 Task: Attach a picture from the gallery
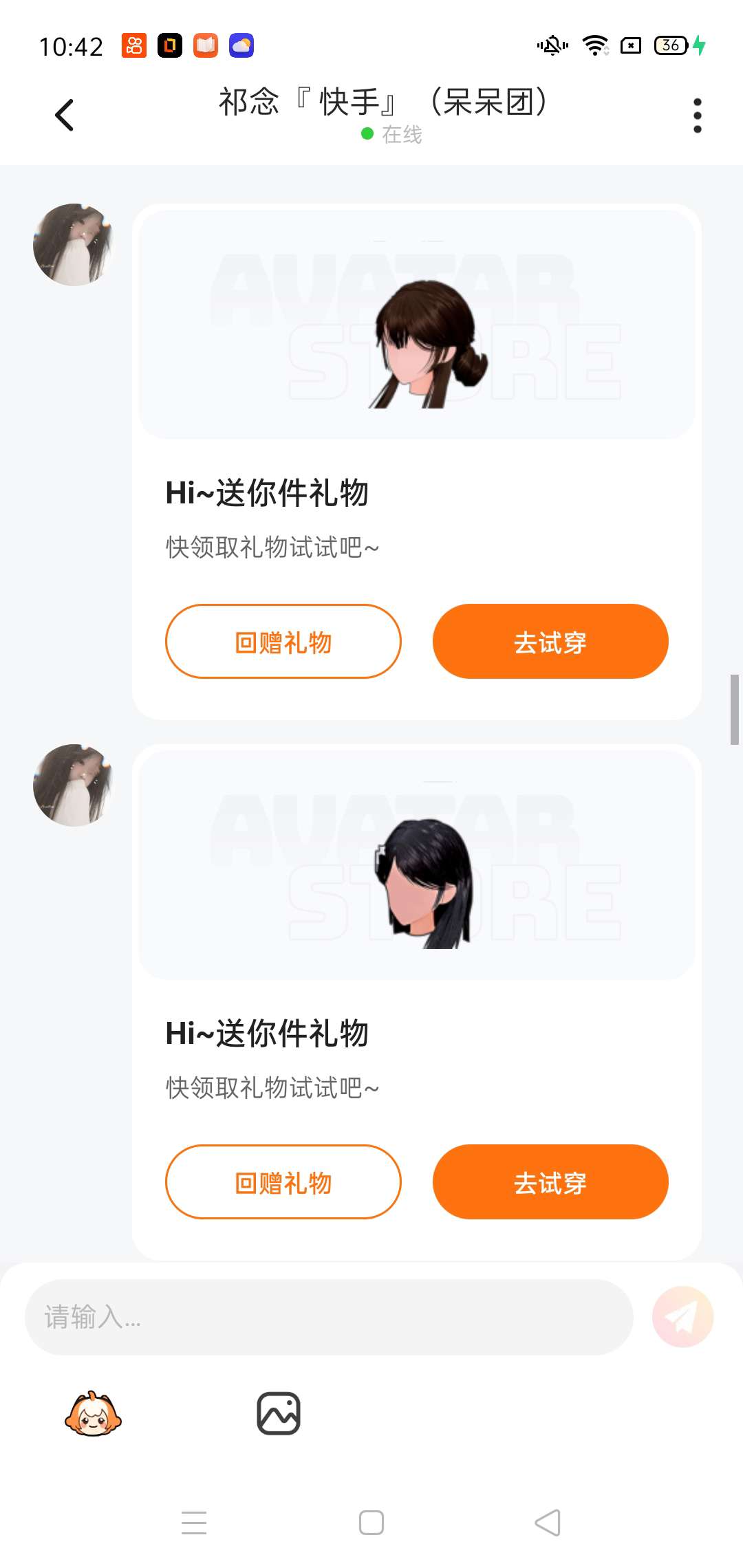(x=279, y=1414)
